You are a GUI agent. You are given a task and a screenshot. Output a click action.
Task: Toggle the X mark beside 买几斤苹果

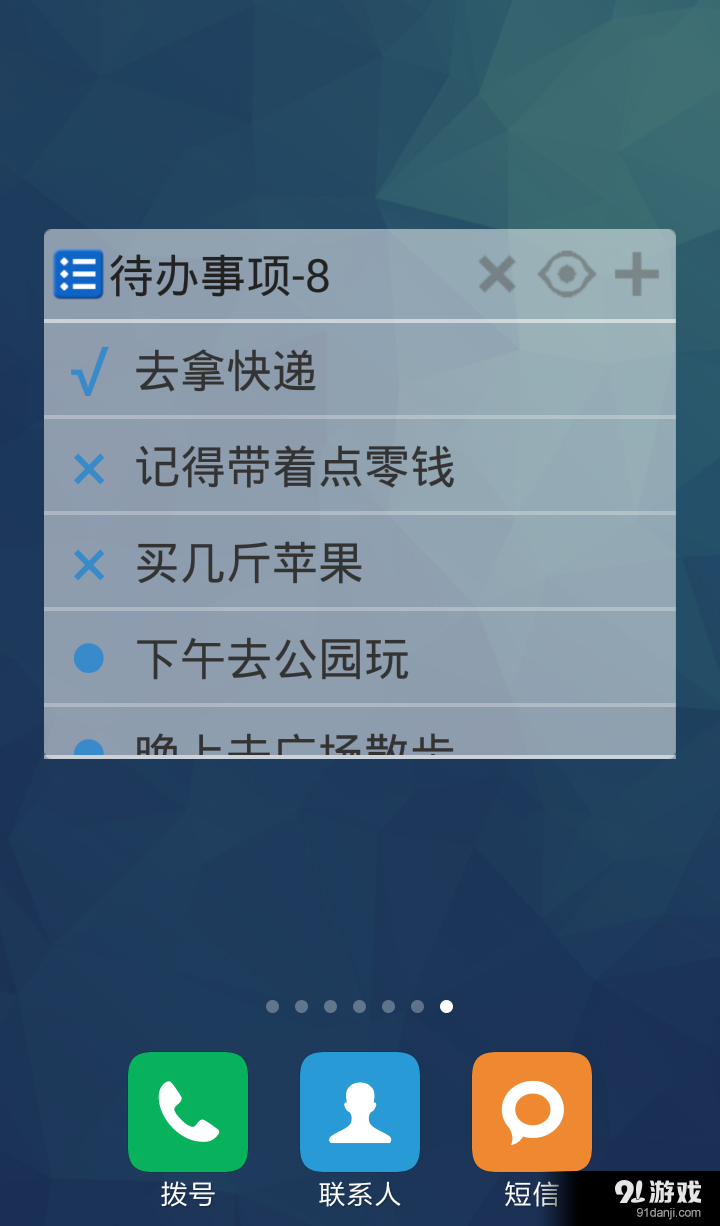(90, 563)
